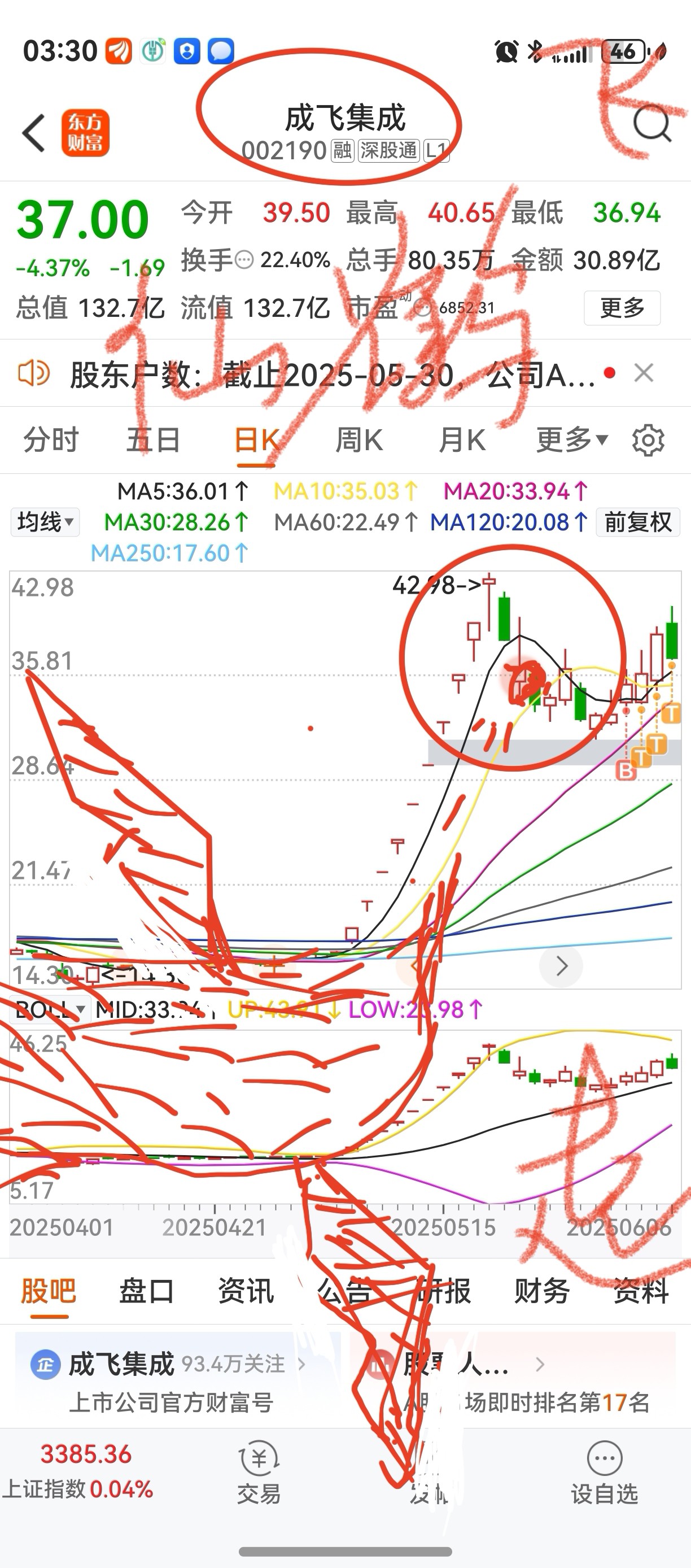Tap the 更多 button beside 市盈
This screenshot has height=1568, width=691.
(622, 307)
